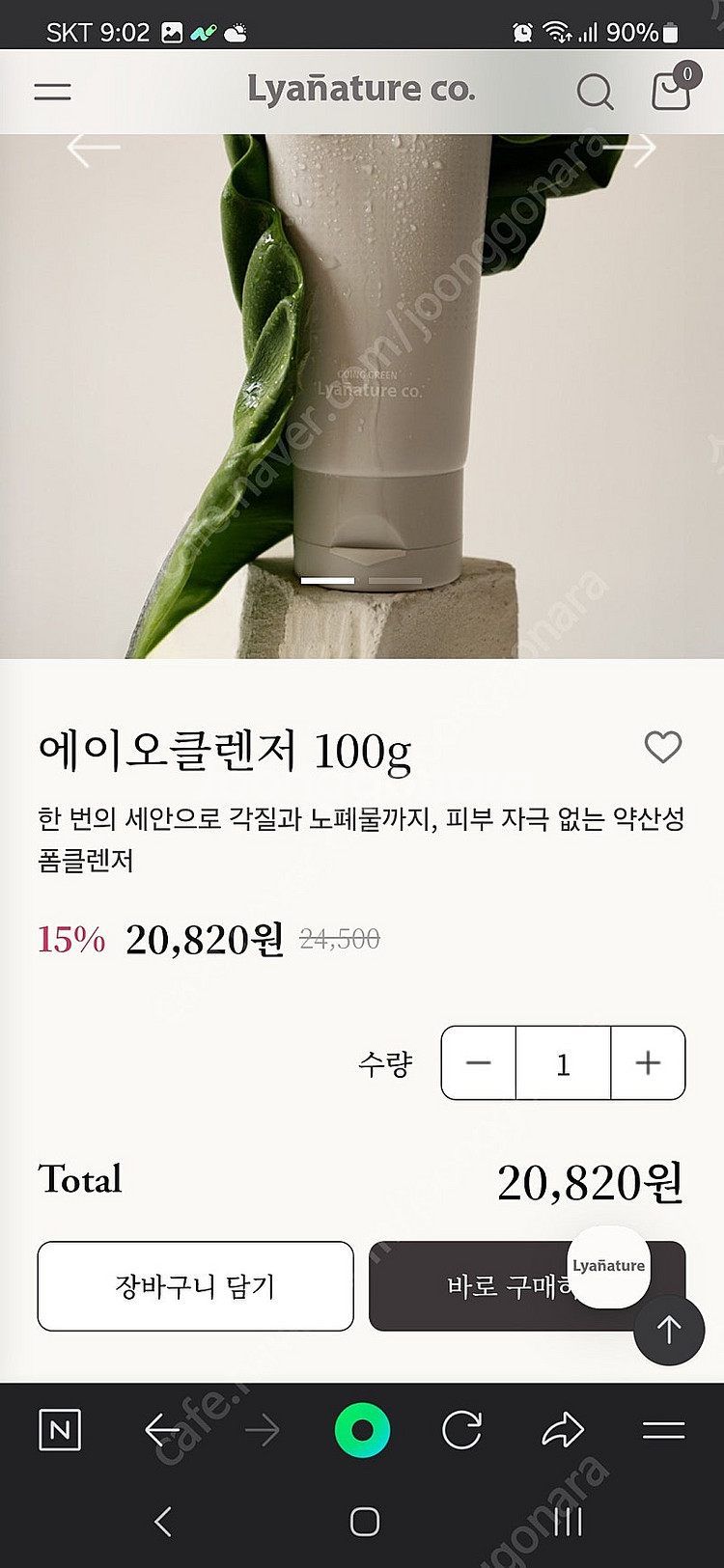Open browser tabs menu icon at bottom right
This screenshot has width=724, height=1568.
tap(664, 1431)
